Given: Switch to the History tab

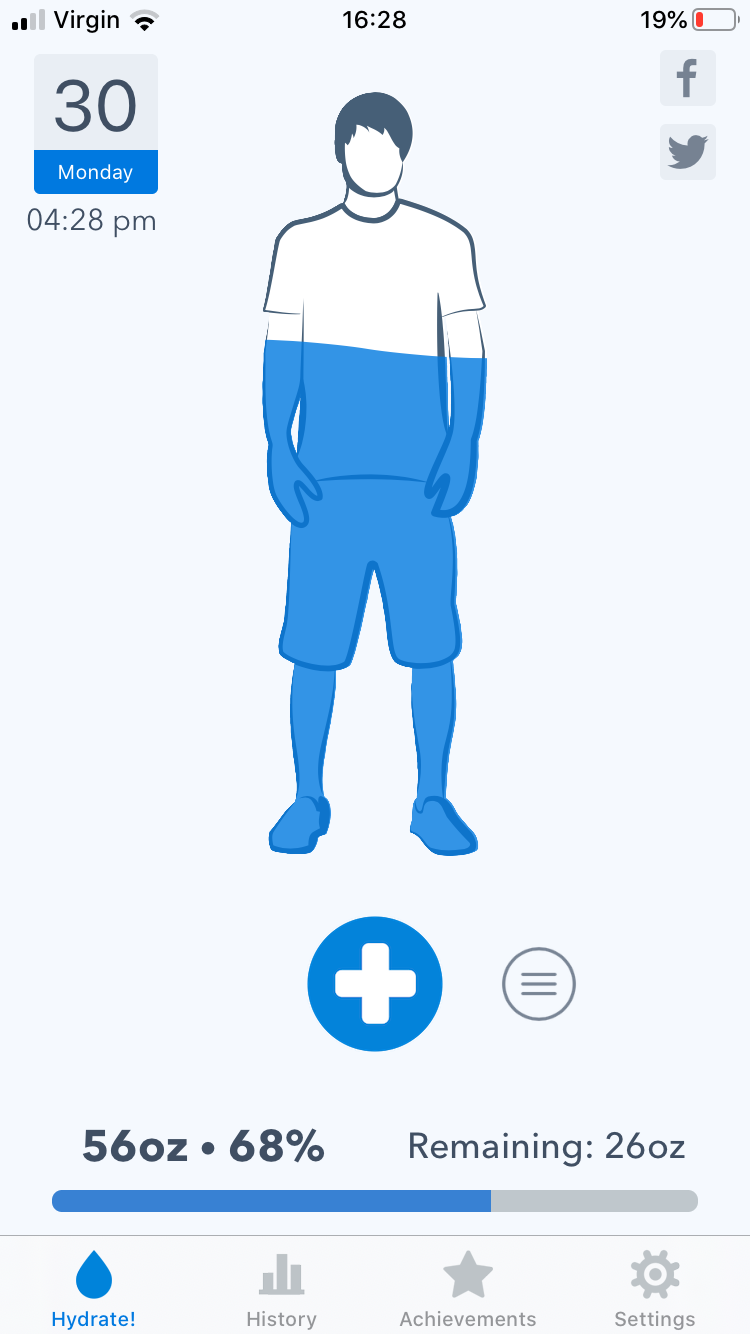Looking at the screenshot, I should [281, 1290].
